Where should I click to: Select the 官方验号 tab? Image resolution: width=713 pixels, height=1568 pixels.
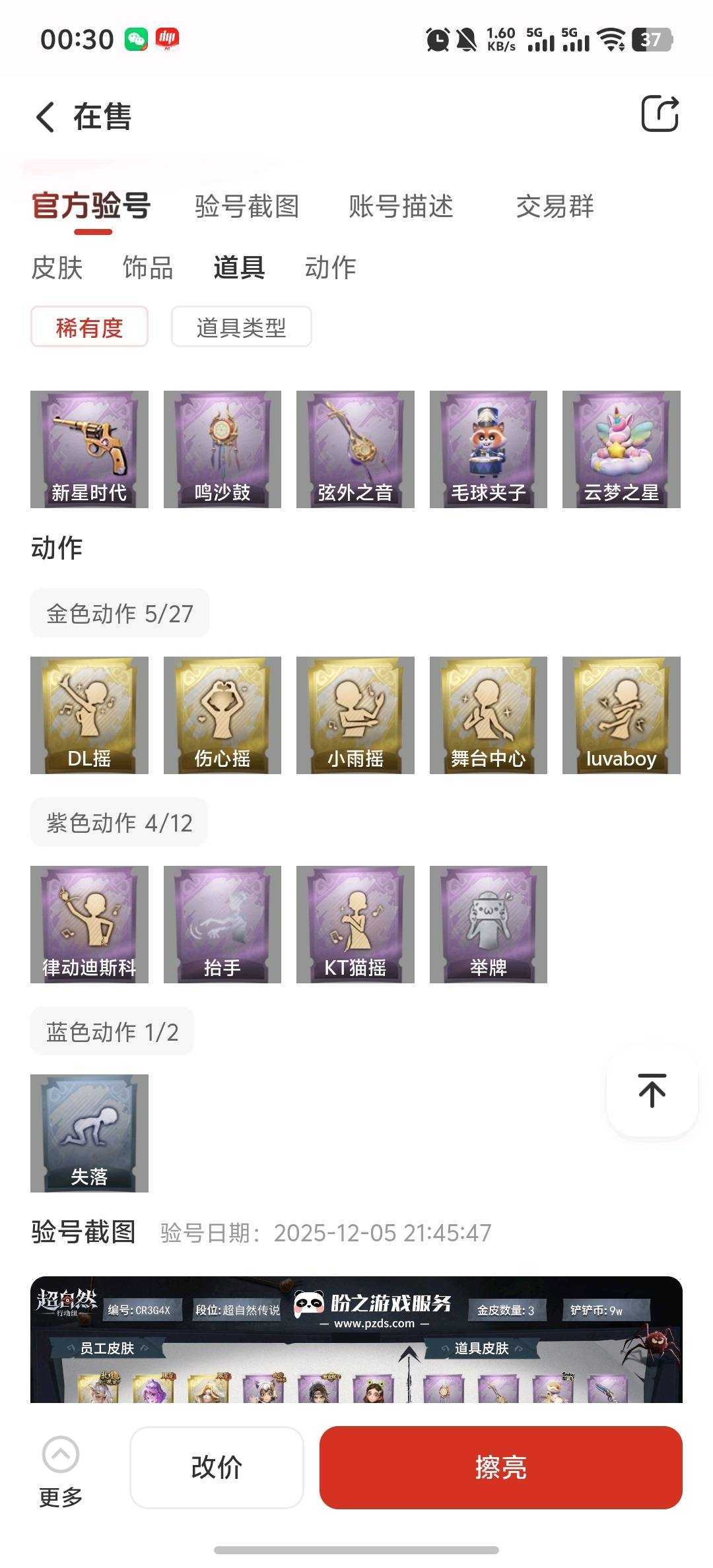click(92, 207)
